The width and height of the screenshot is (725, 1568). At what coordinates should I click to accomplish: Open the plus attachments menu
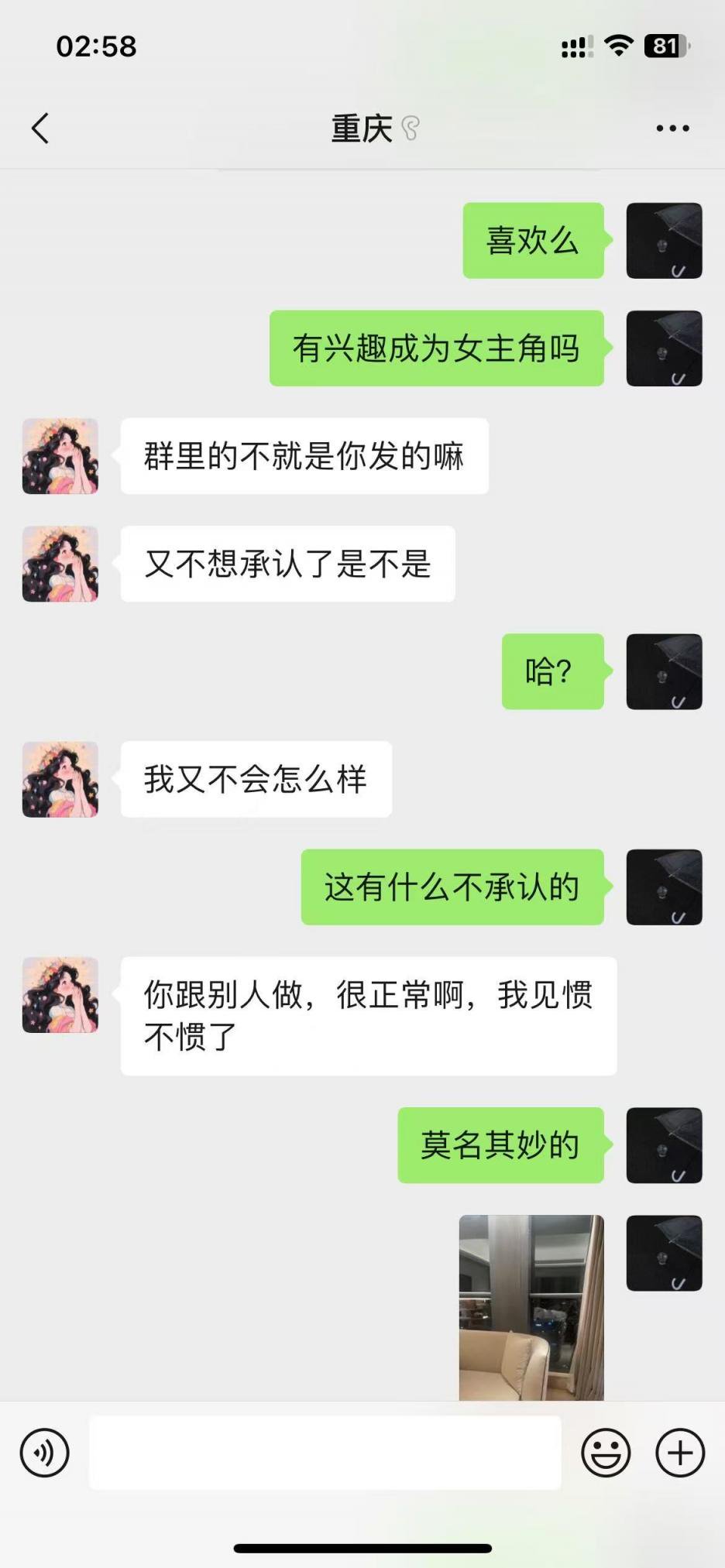679,1453
